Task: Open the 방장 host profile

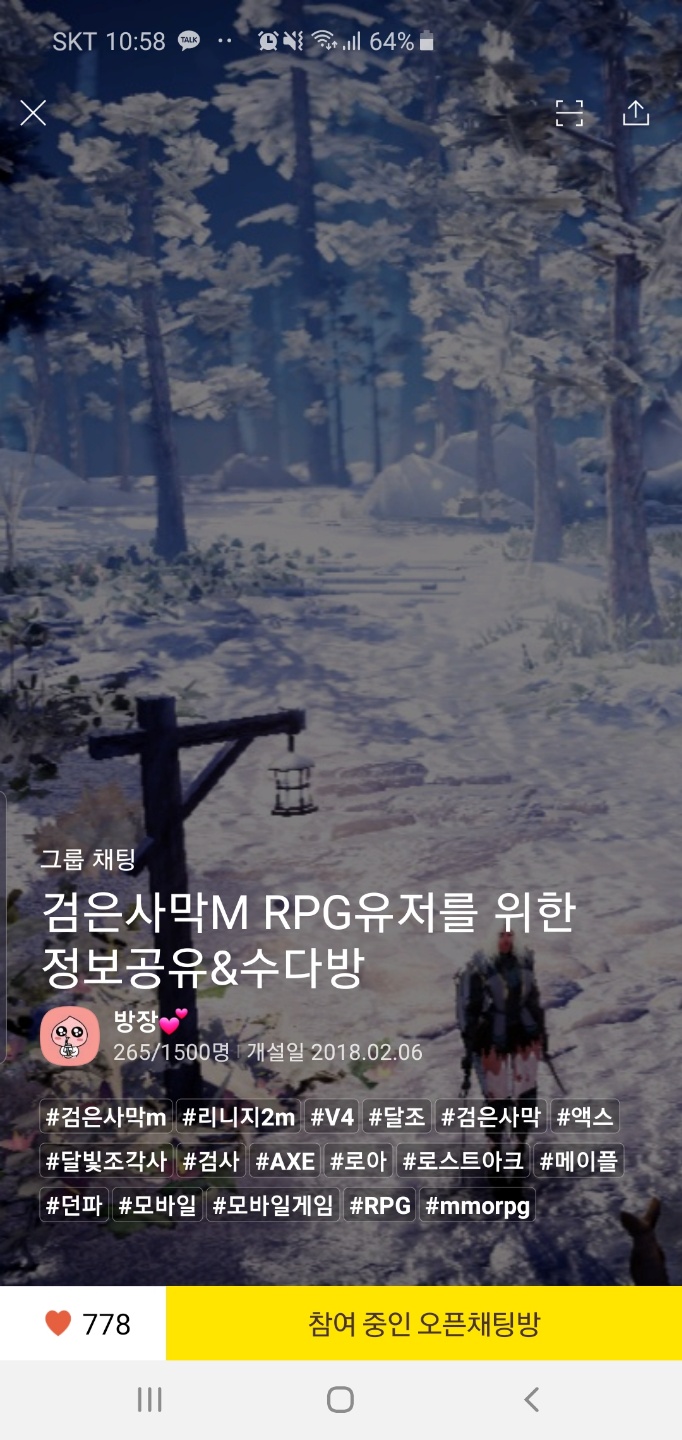Action: click(x=70, y=1036)
